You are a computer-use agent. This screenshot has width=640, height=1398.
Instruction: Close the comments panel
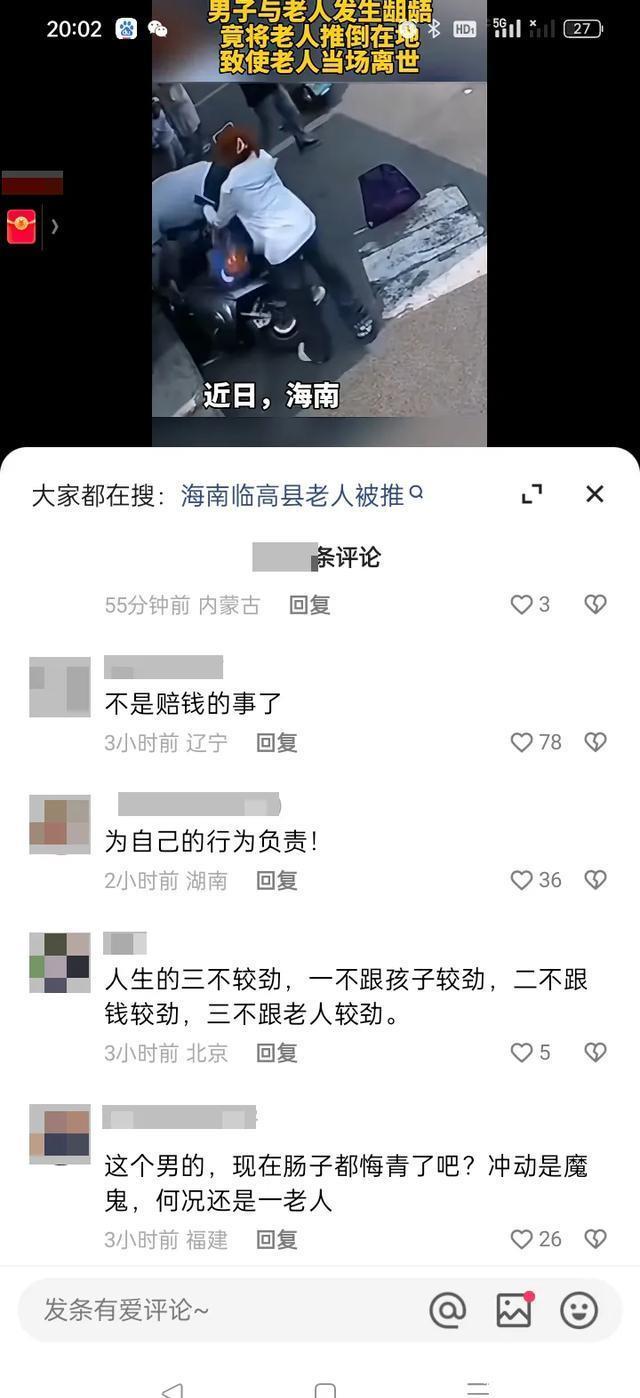point(595,494)
